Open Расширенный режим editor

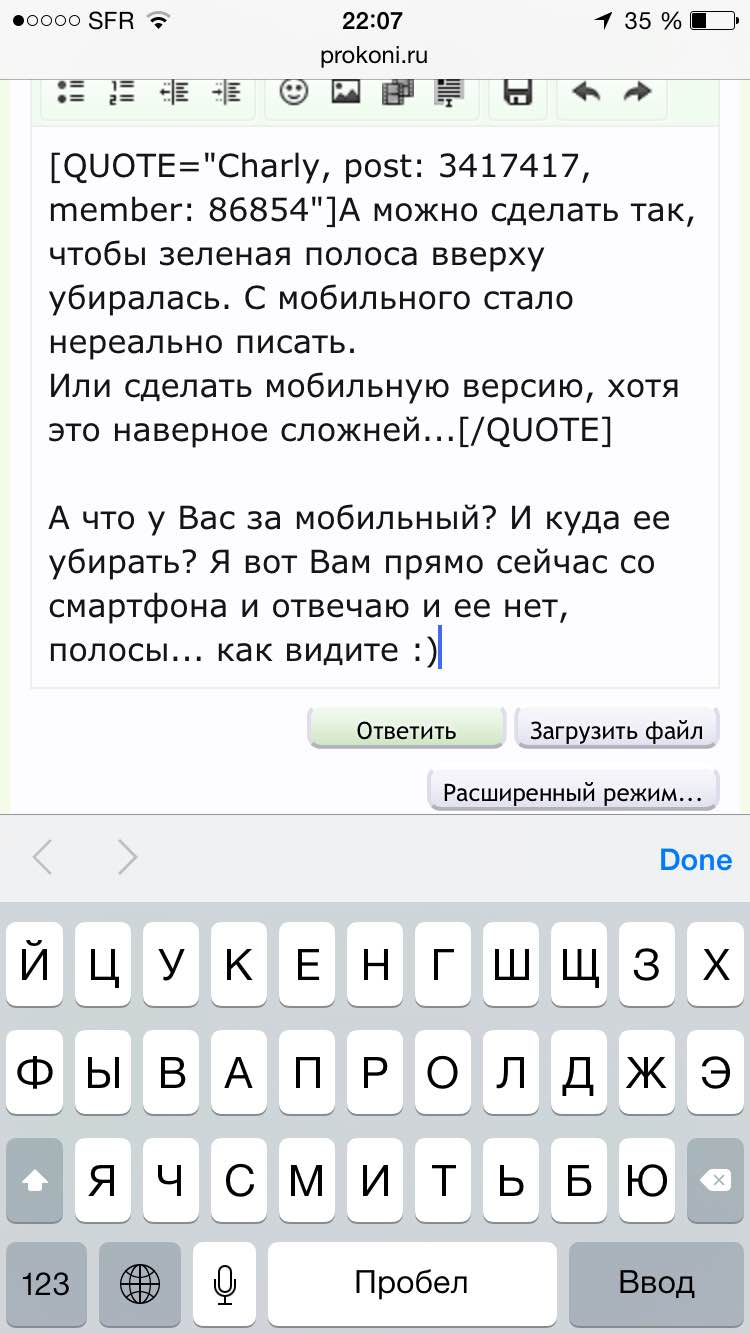click(573, 793)
